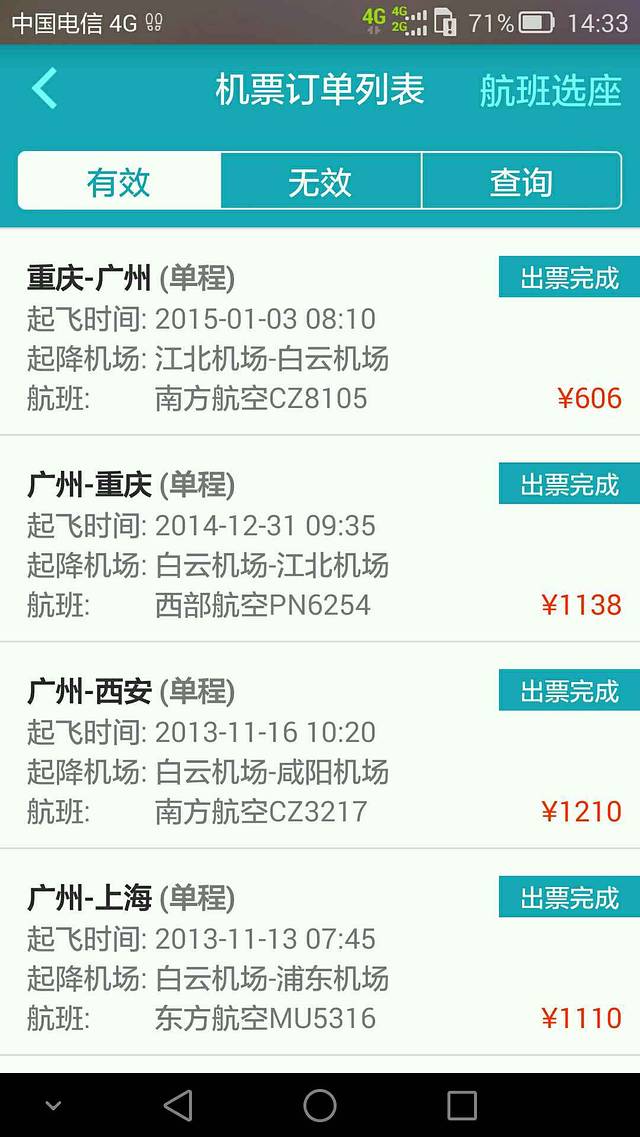Open recent apps from navigation bar
This screenshot has height=1137, width=640.
pos(462,1105)
